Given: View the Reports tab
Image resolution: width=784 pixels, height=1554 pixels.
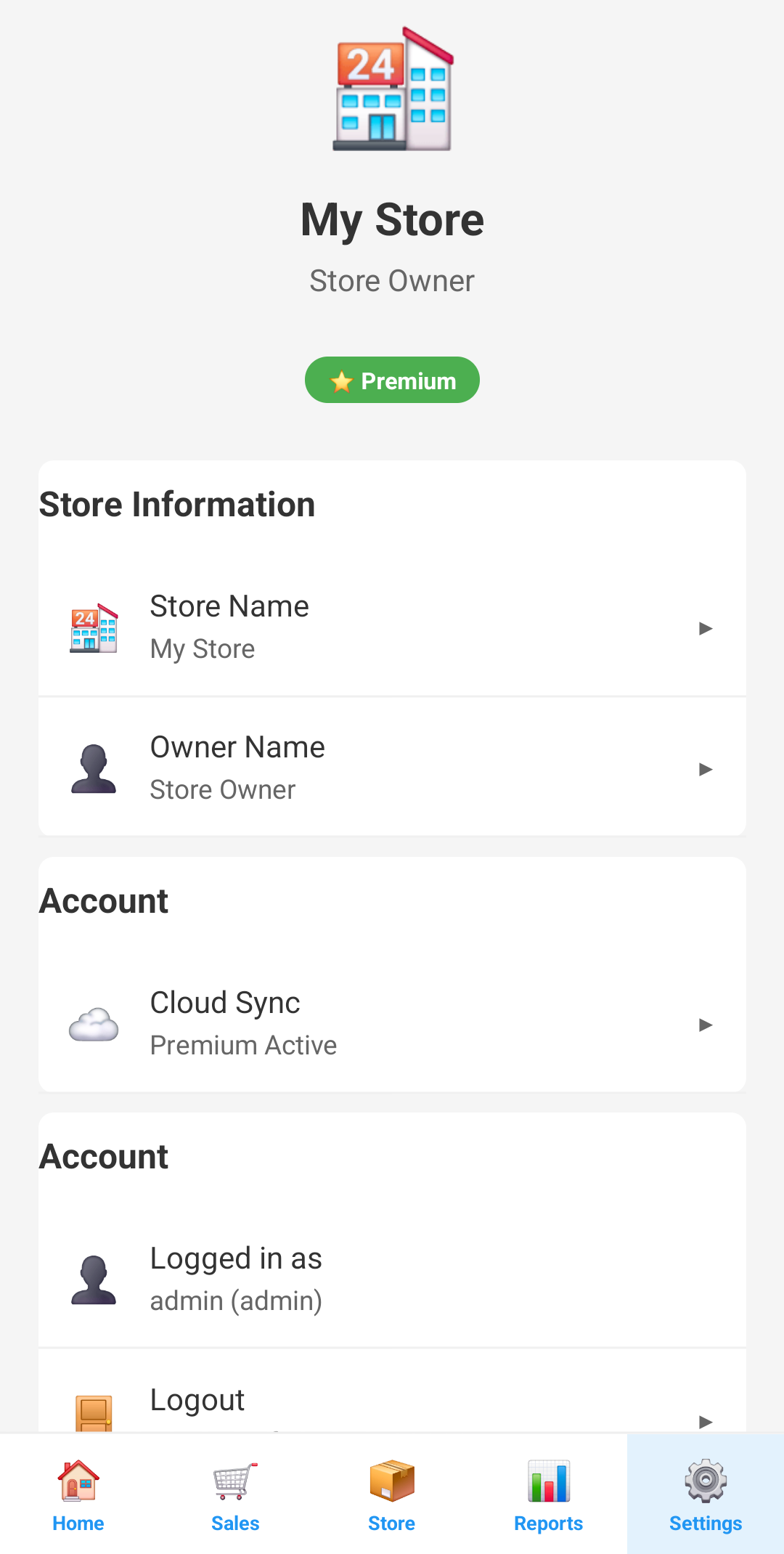Looking at the screenshot, I should [x=549, y=1494].
